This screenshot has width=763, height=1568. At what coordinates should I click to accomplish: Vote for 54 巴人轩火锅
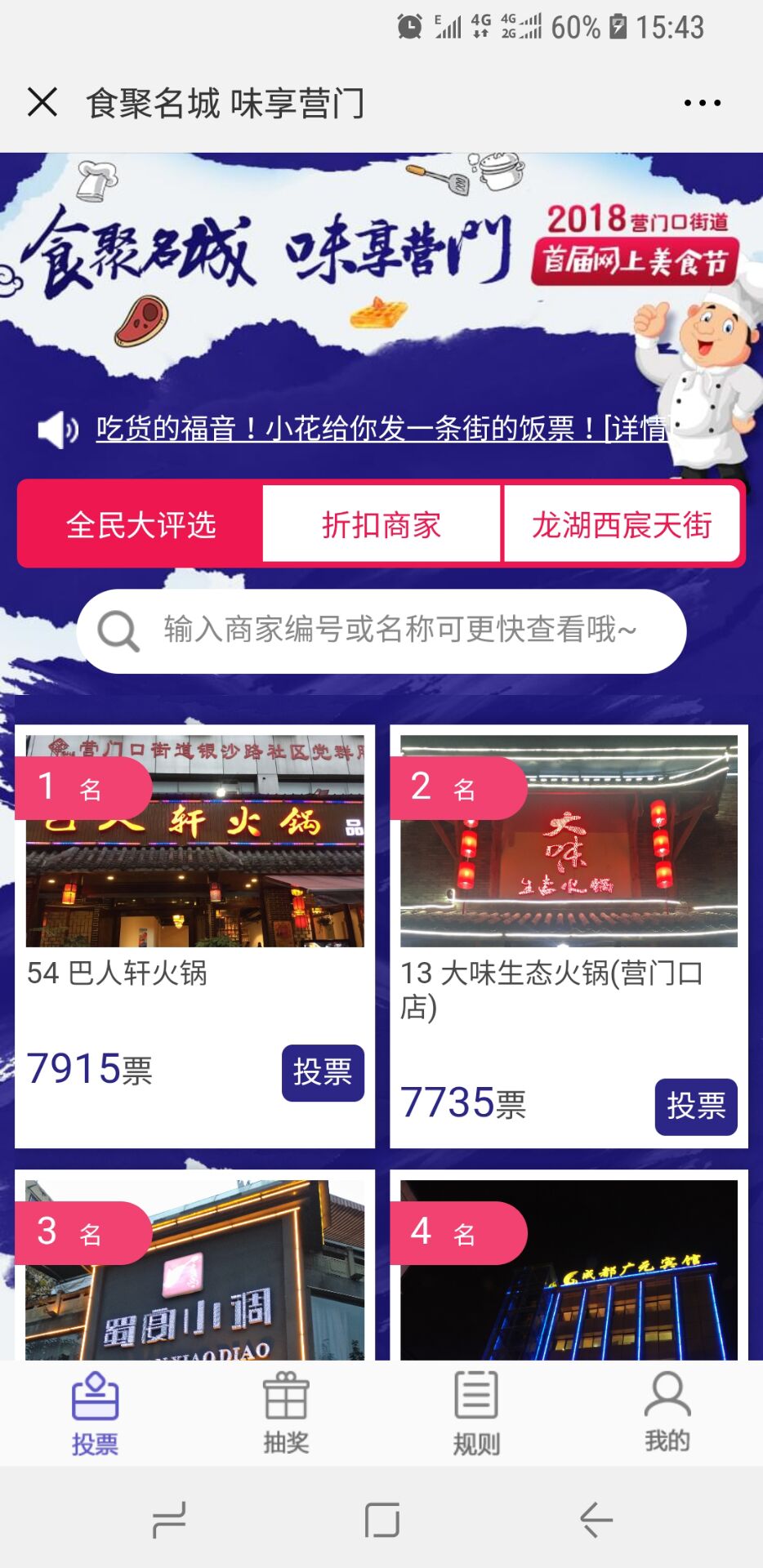[x=323, y=1072]
